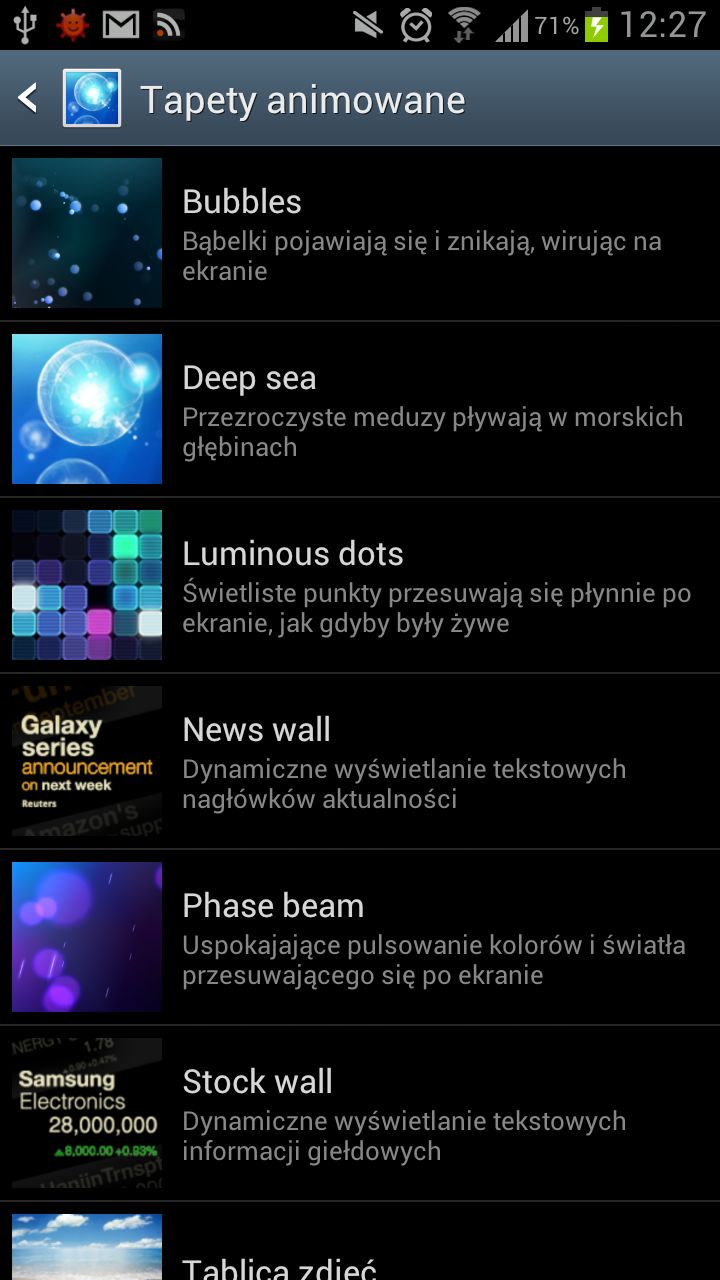Pick the Phase beam wallpaper
The height and width of the screenshot is (1280, 720).
(x=360, y=937)
